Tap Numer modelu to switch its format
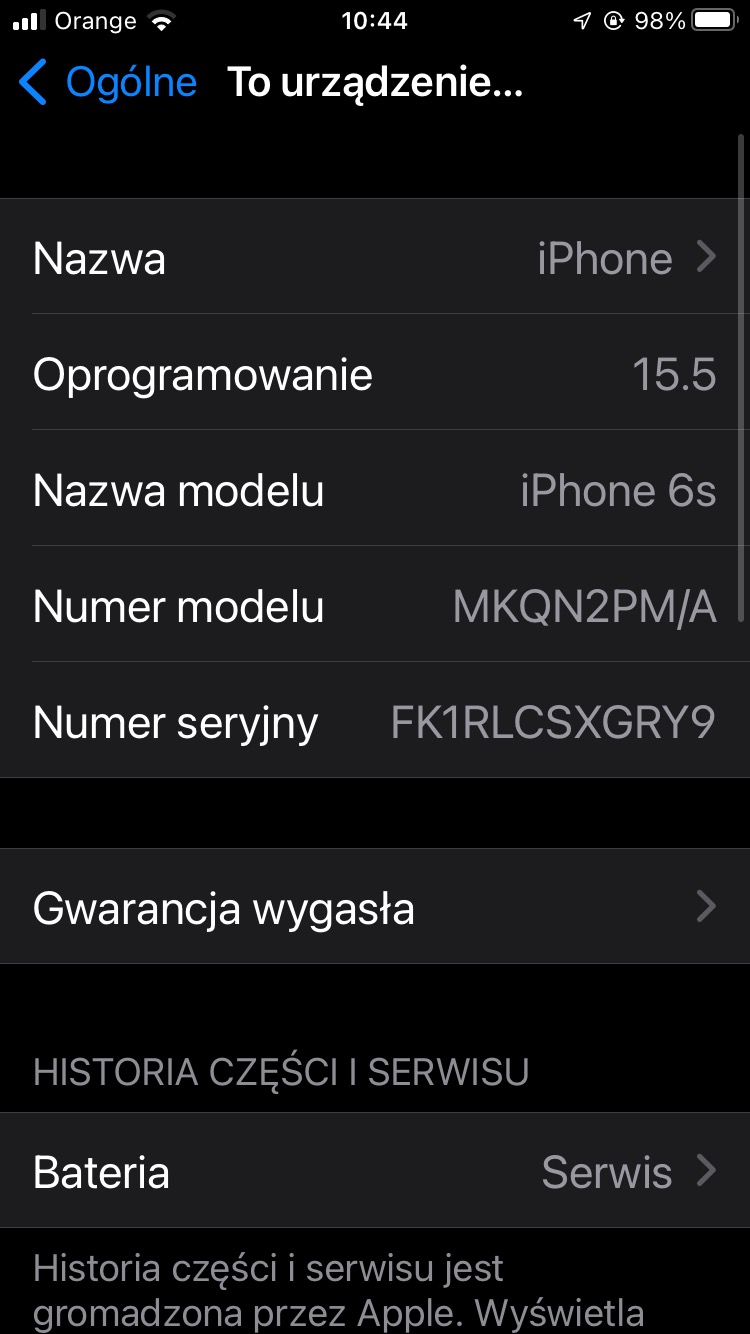This screenshot has height=1334, width=750. coord(375,605)
